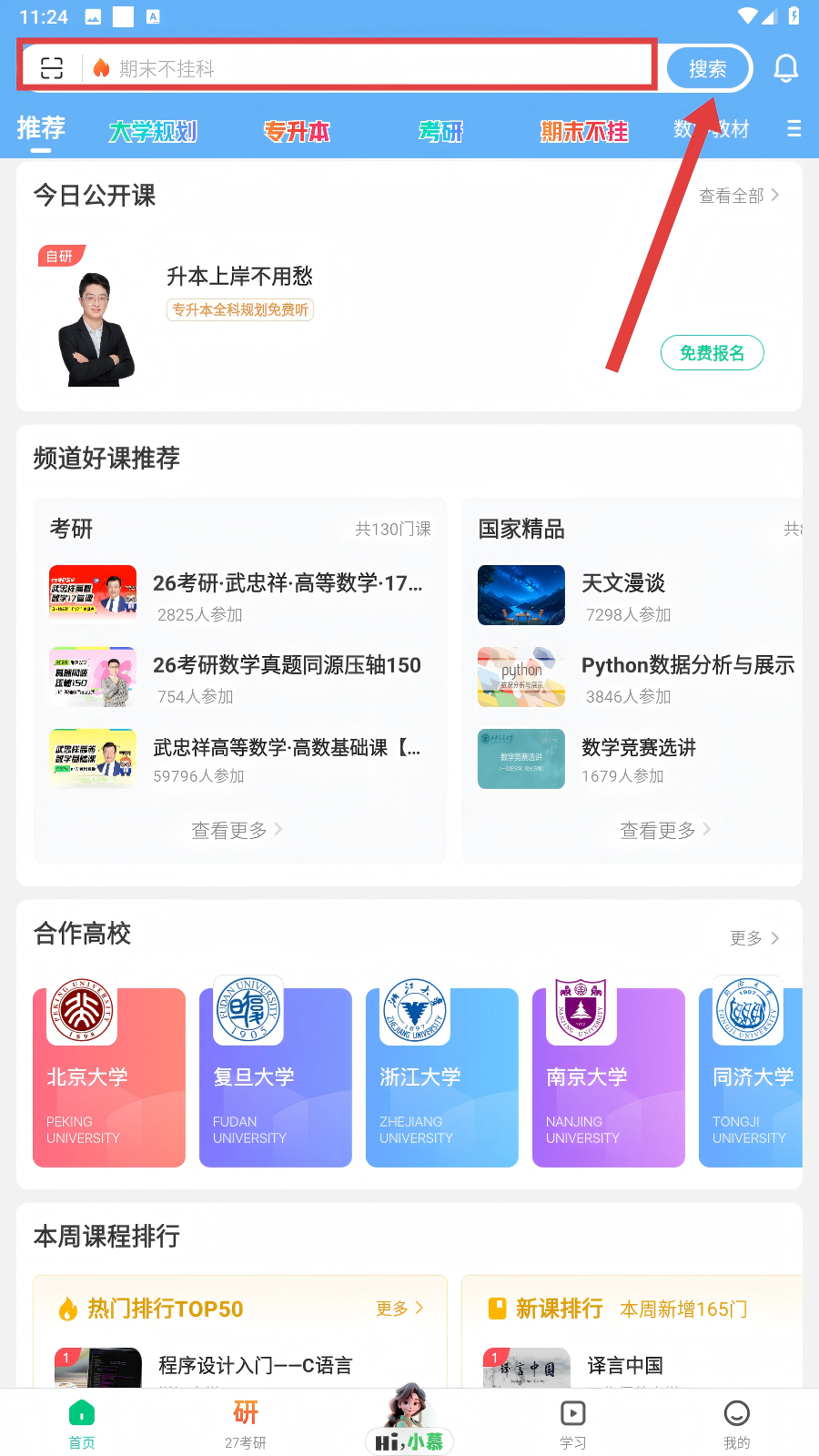Open the 浙江大学 university card
Screen dimensions: 819x1456
click(x=442, y=1077)
